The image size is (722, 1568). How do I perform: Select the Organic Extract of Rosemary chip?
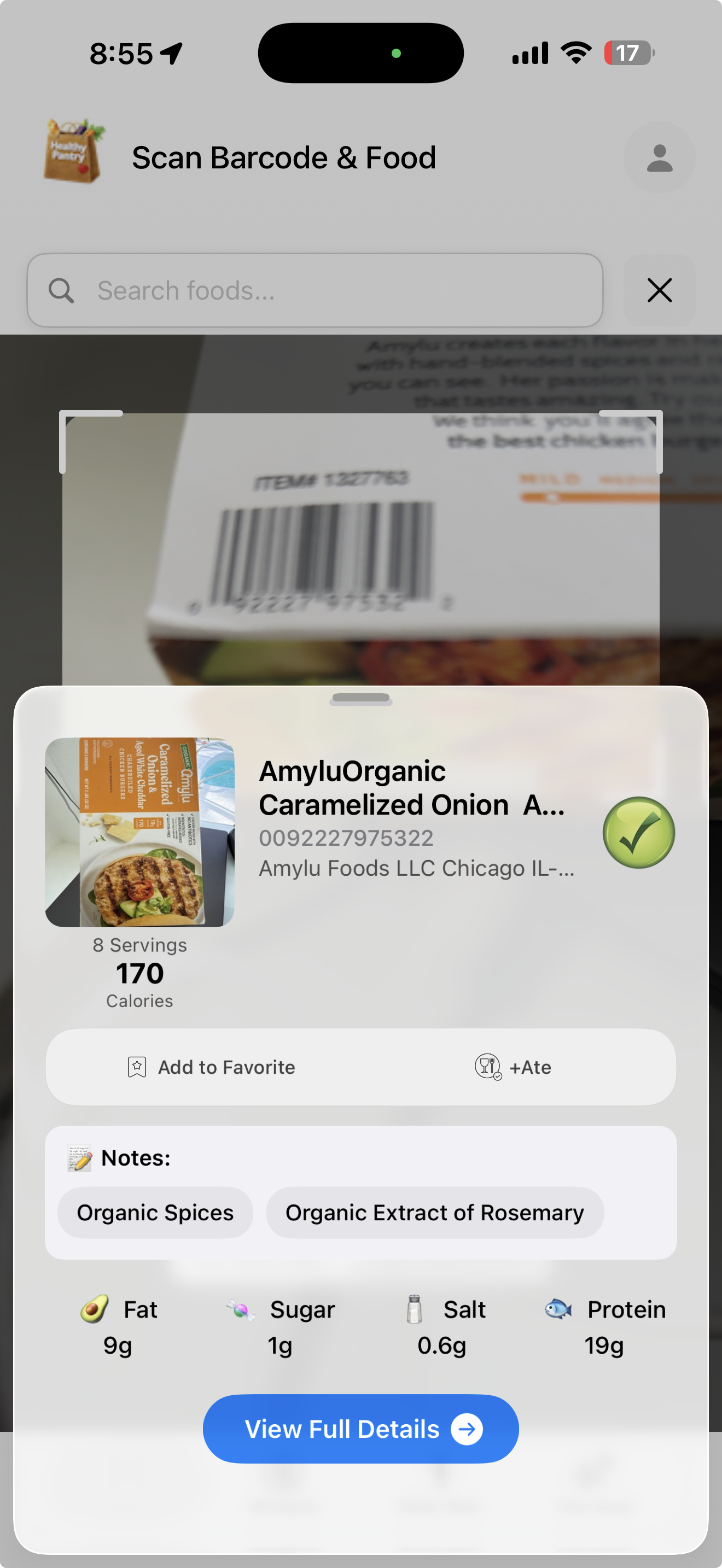point(434,1213)
